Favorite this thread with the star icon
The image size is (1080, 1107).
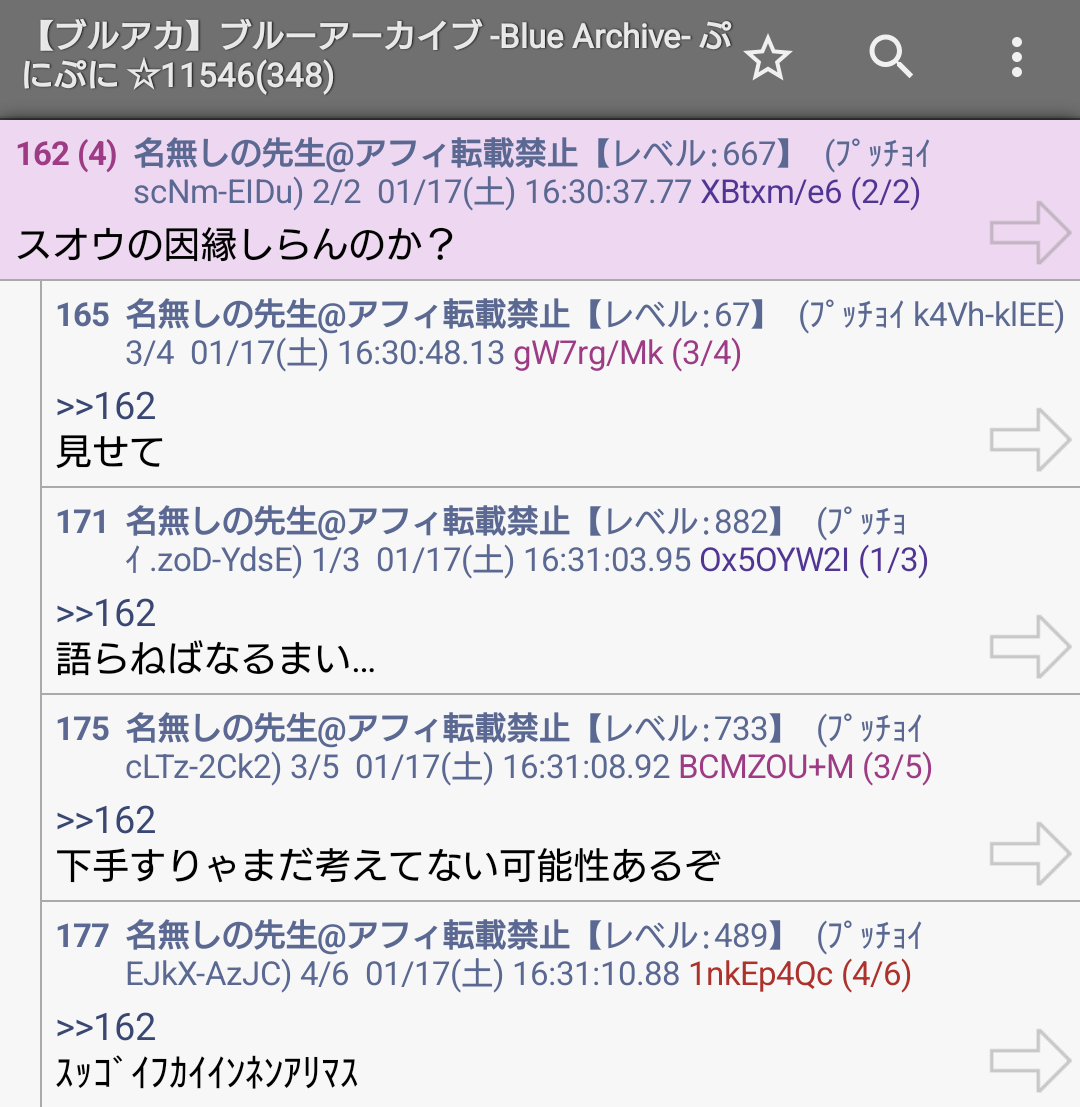(768, 59)
